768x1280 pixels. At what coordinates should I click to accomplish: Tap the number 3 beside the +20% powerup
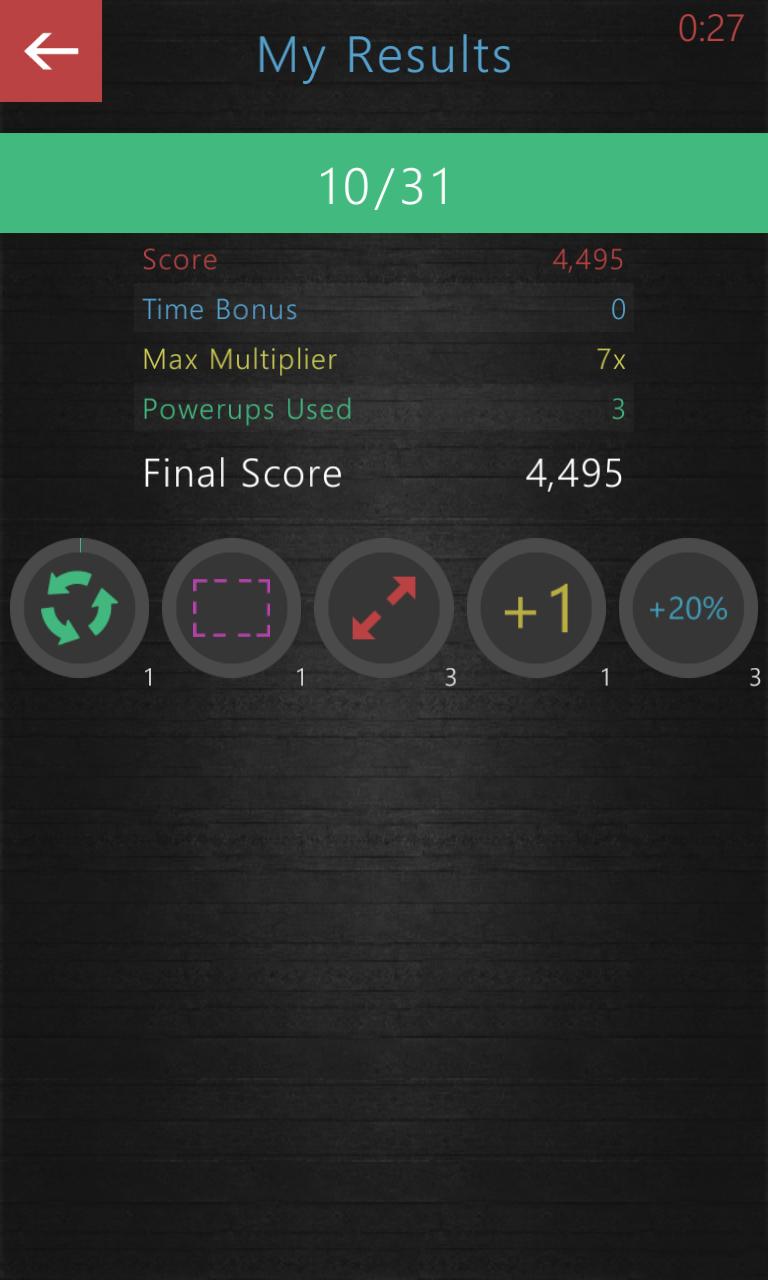coord(755,676)
